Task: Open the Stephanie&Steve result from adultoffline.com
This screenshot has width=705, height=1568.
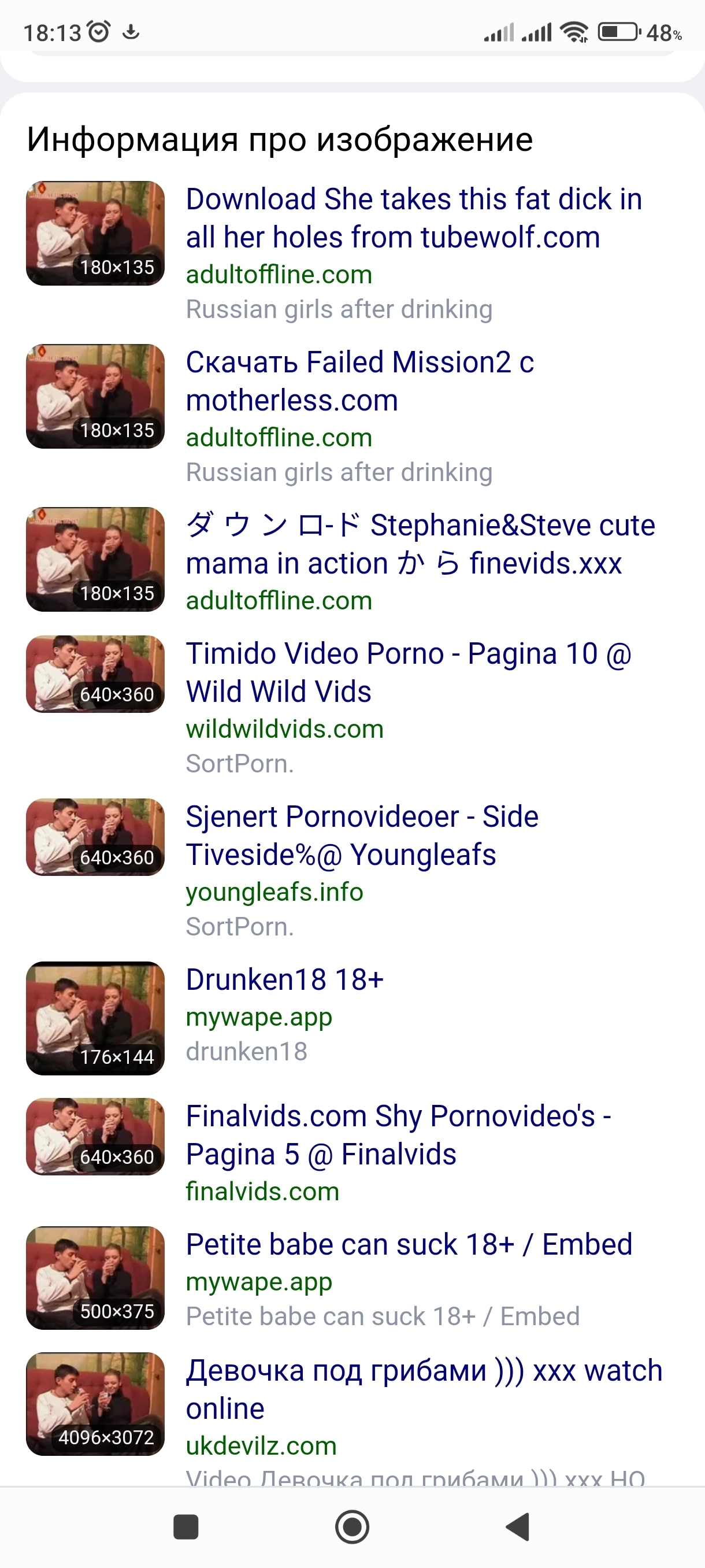Action: click(420, 544)
